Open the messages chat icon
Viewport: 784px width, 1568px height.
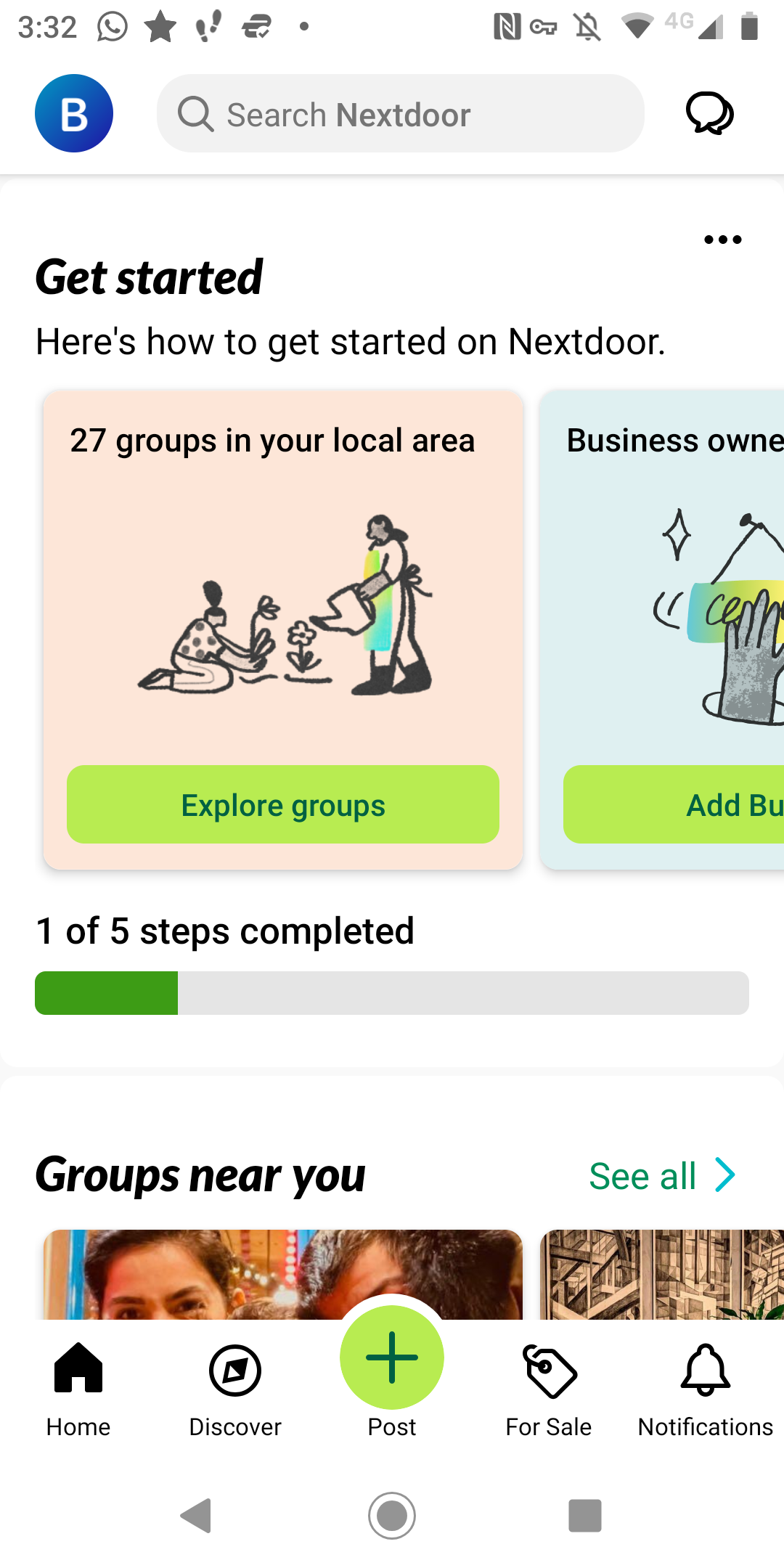point(709,113)
